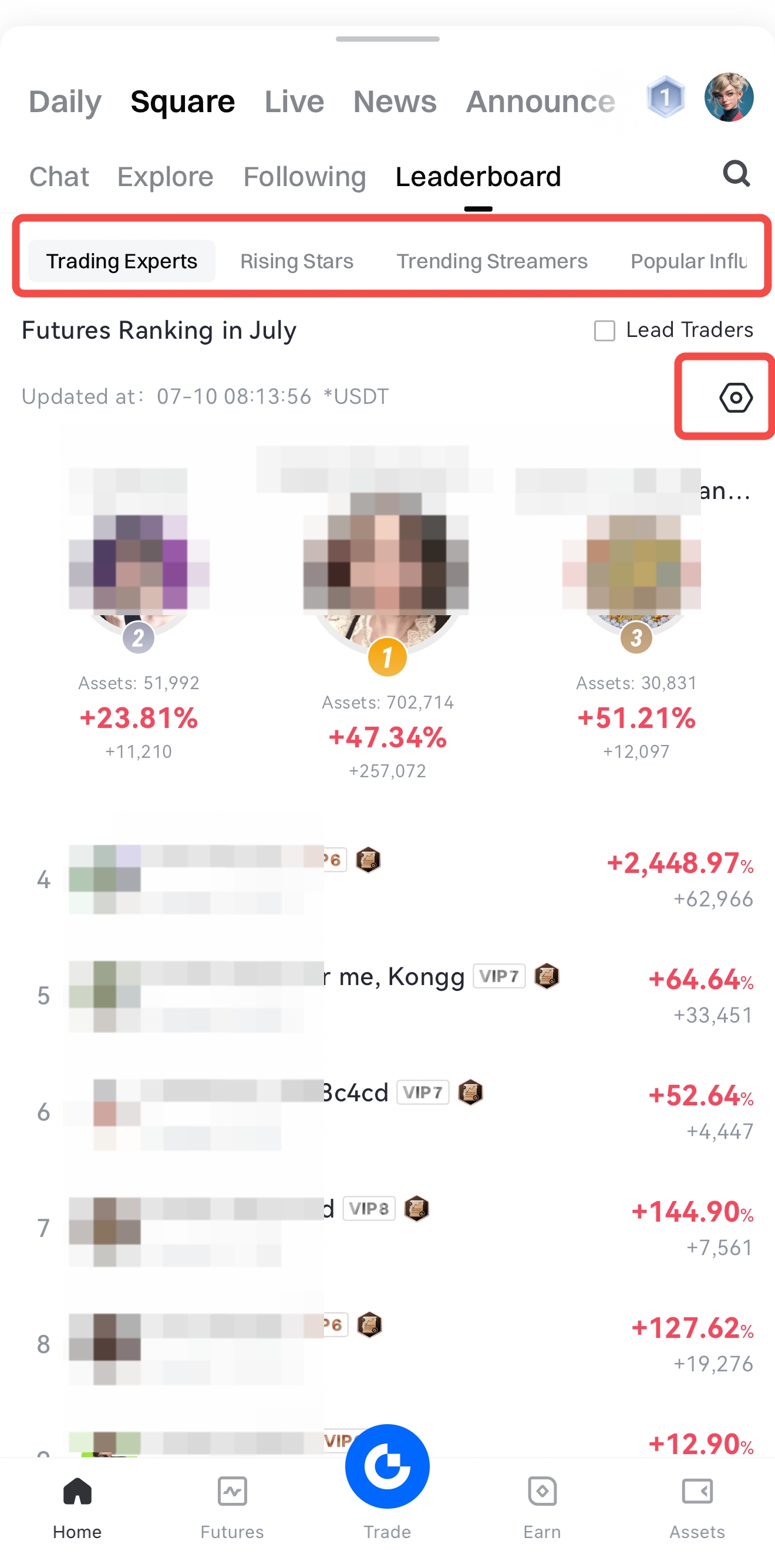Enable the Lead Traders checkbox
Image resolution: width=775 pixels, height=1568 pixels.
(x=604, y=331)
